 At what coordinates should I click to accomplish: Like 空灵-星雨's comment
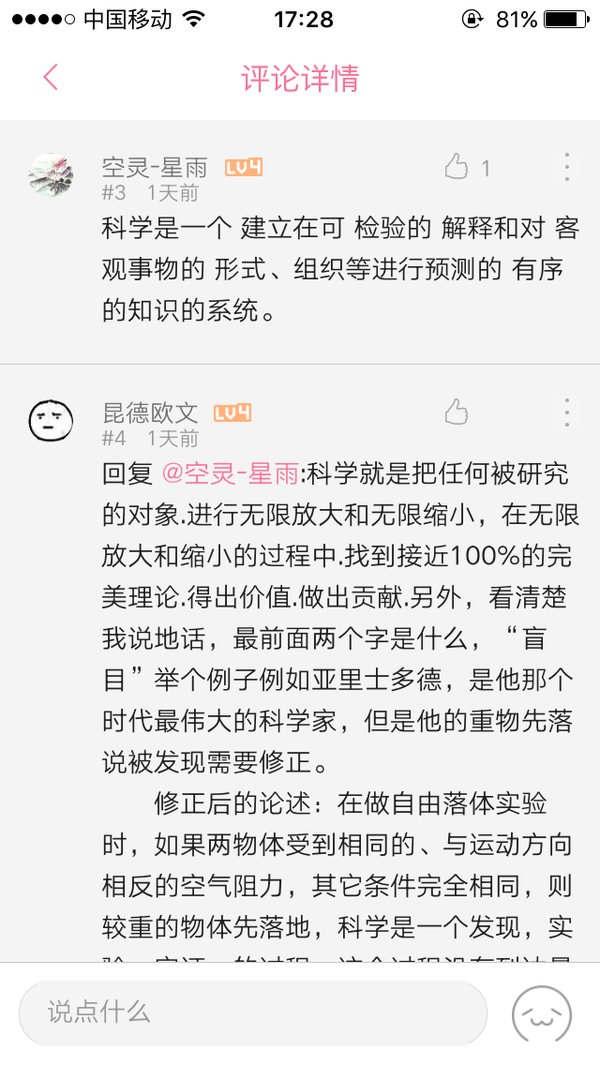pyautogui.click(x=457, y=166)
